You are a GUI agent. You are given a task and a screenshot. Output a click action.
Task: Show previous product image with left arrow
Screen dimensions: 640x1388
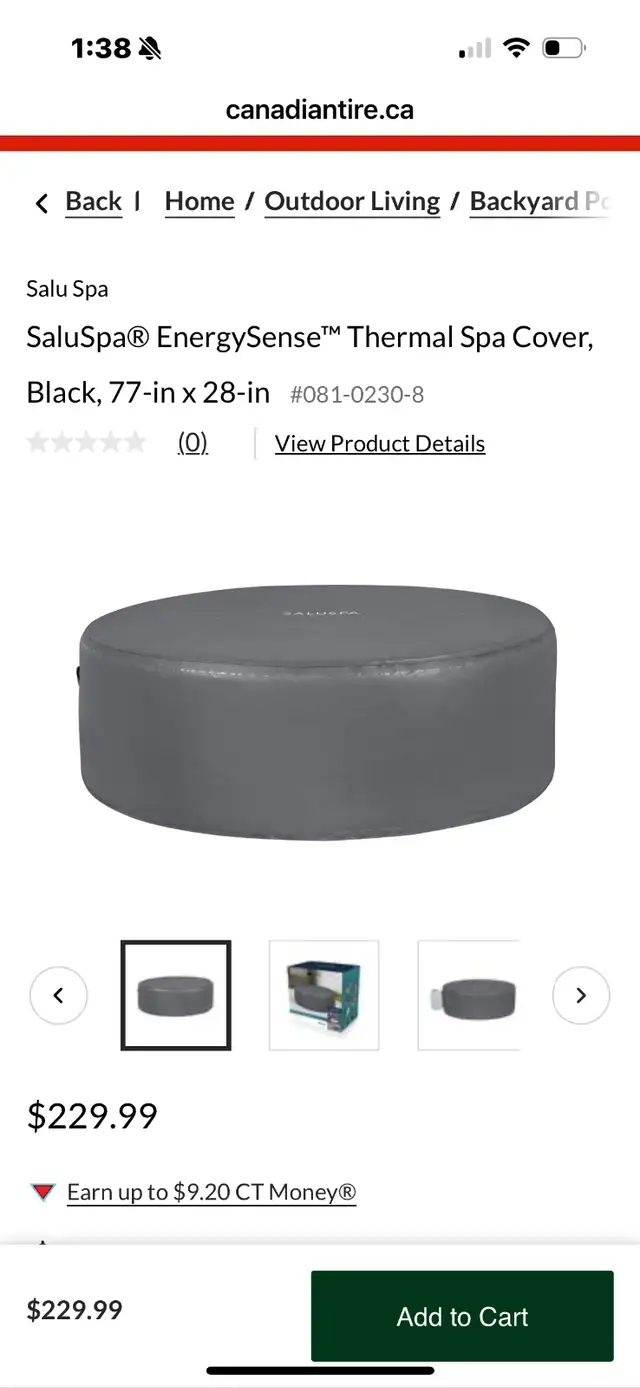[x=58, y=995]
